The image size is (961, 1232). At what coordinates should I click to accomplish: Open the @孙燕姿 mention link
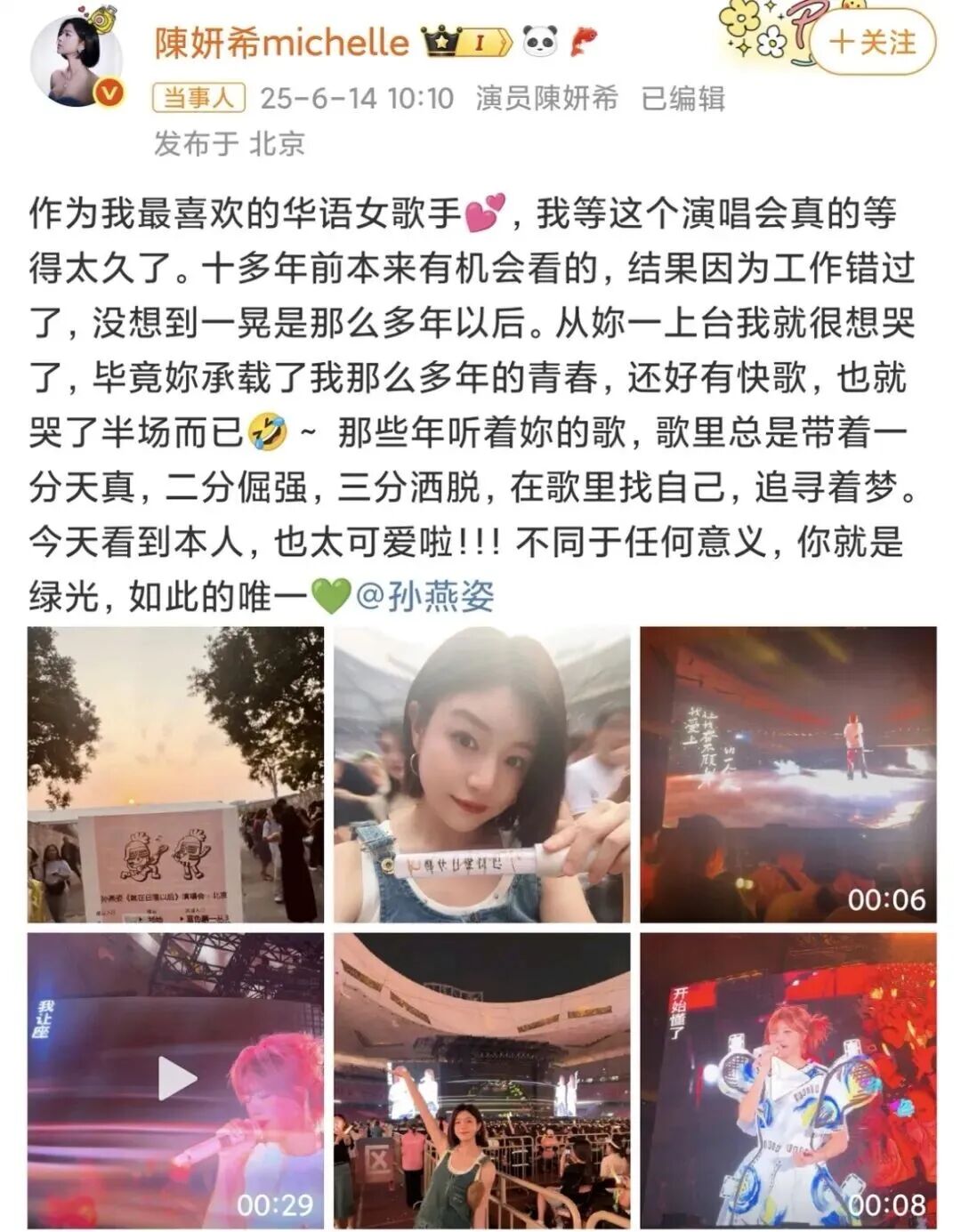click(425, 596)
